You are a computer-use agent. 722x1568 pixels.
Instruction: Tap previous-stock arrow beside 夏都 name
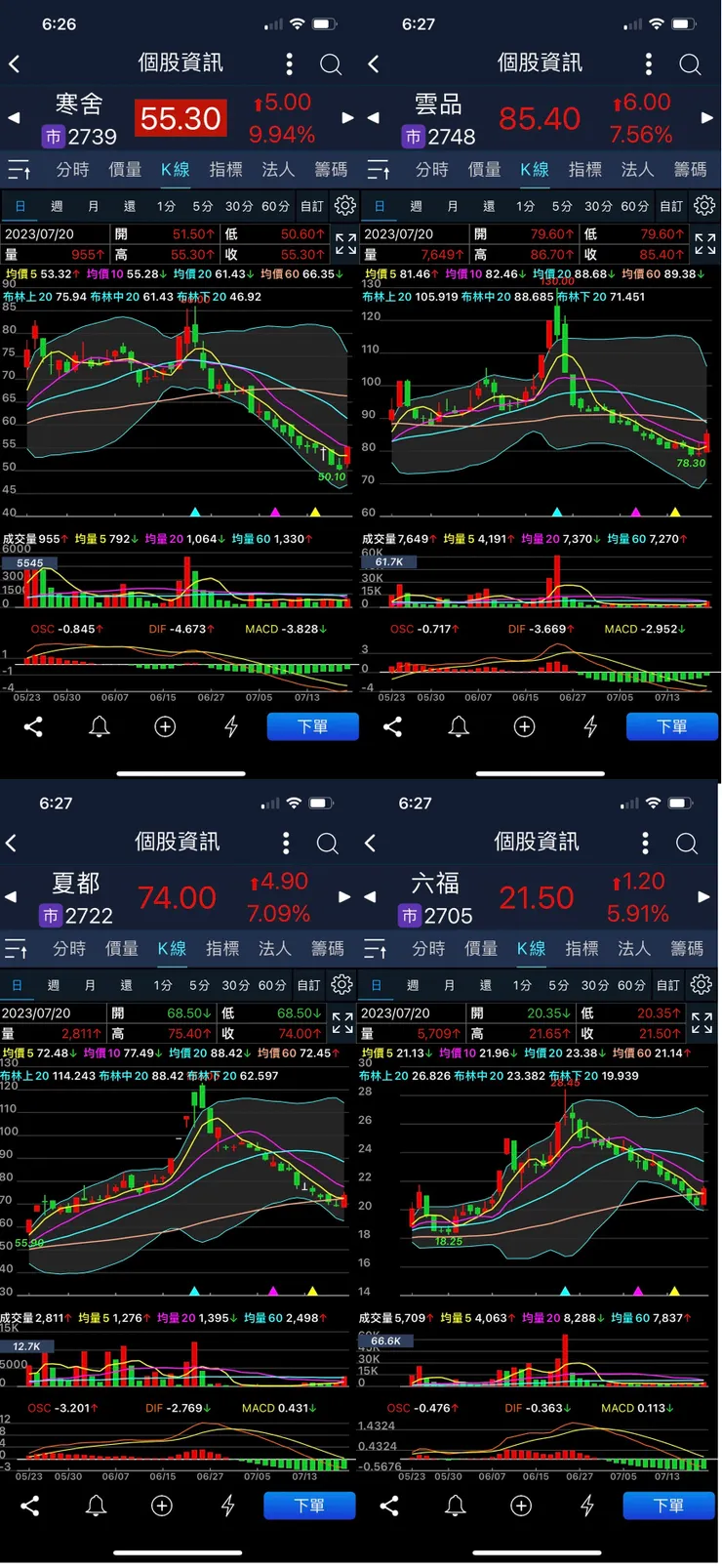10,896
